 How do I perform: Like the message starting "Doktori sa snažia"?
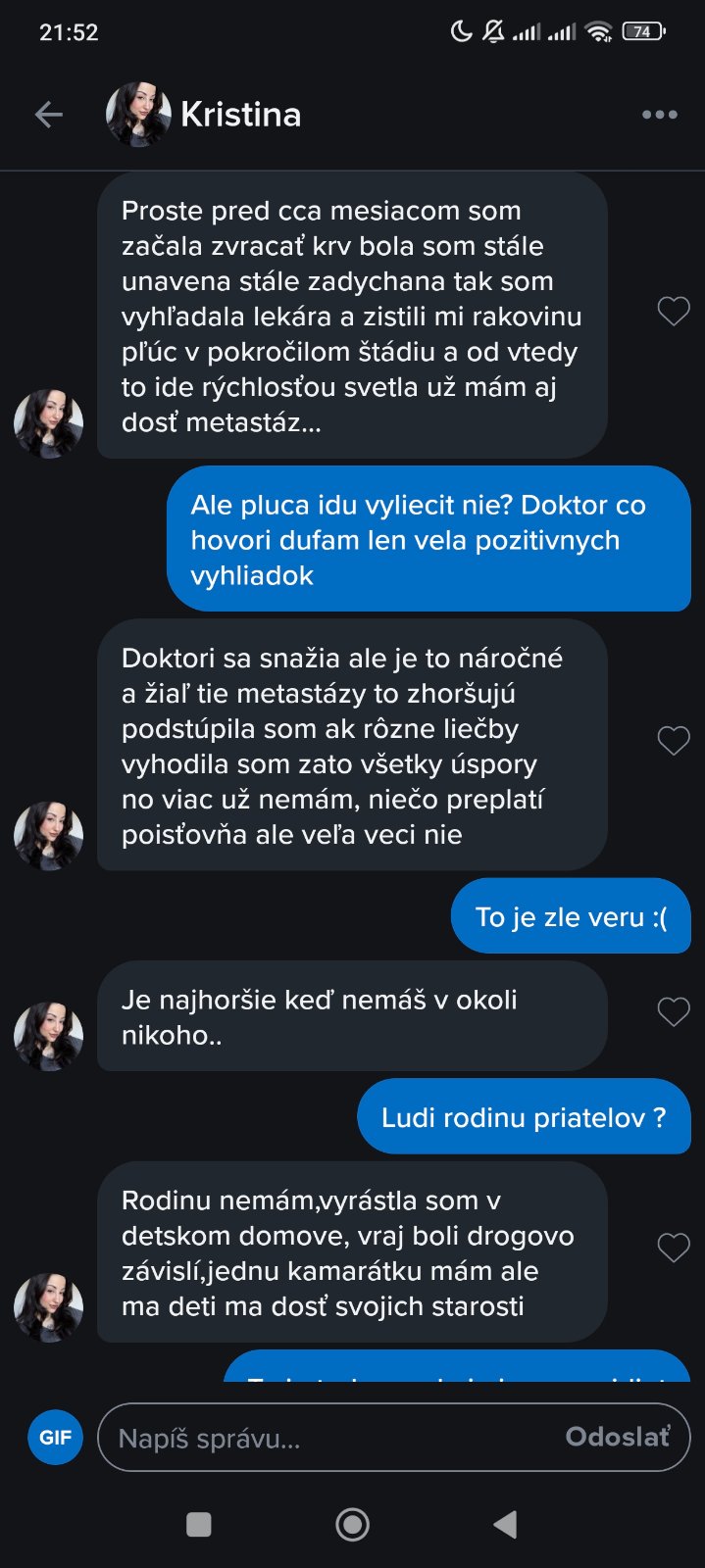pos(674,741)
